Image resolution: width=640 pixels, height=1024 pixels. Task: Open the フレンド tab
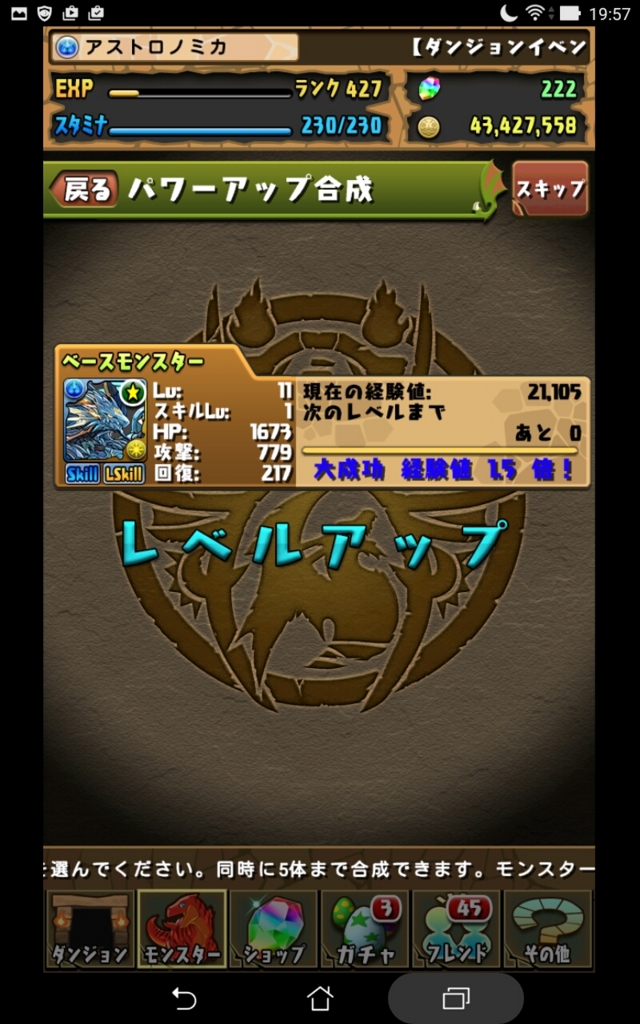pyautogui.click(x=457, y=929)
